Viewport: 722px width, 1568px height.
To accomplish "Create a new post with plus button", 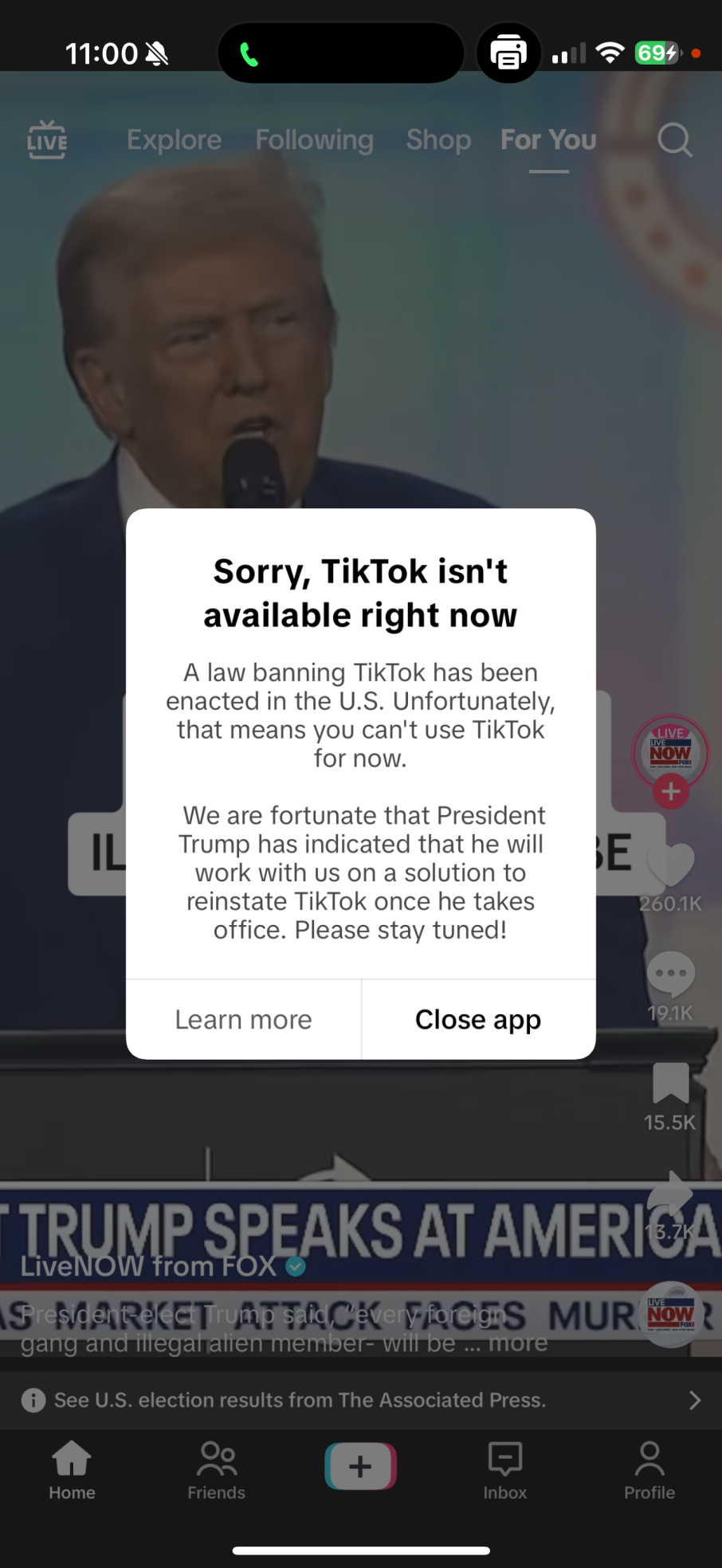I will tap(360, 1466).
